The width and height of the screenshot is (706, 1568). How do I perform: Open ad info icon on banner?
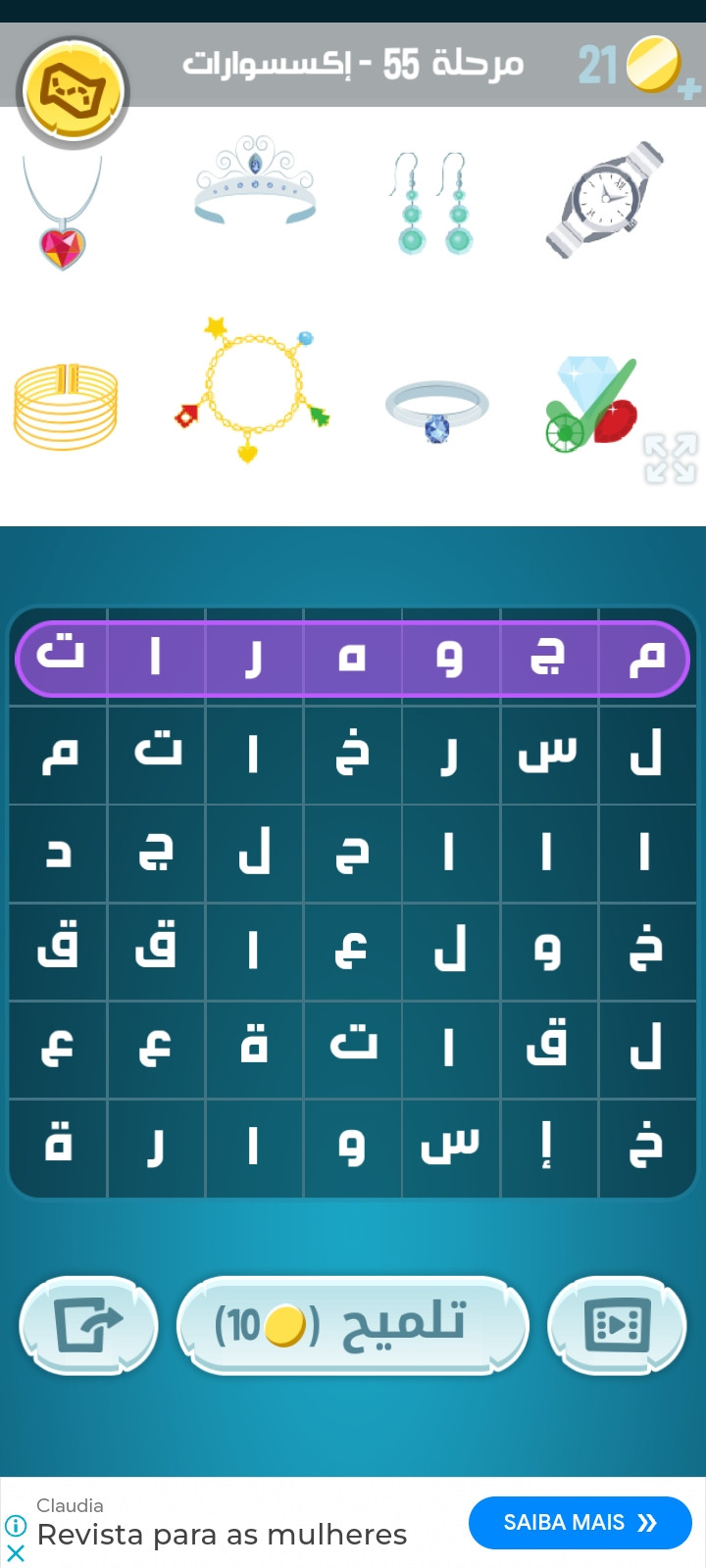[x=16, y=1525]
